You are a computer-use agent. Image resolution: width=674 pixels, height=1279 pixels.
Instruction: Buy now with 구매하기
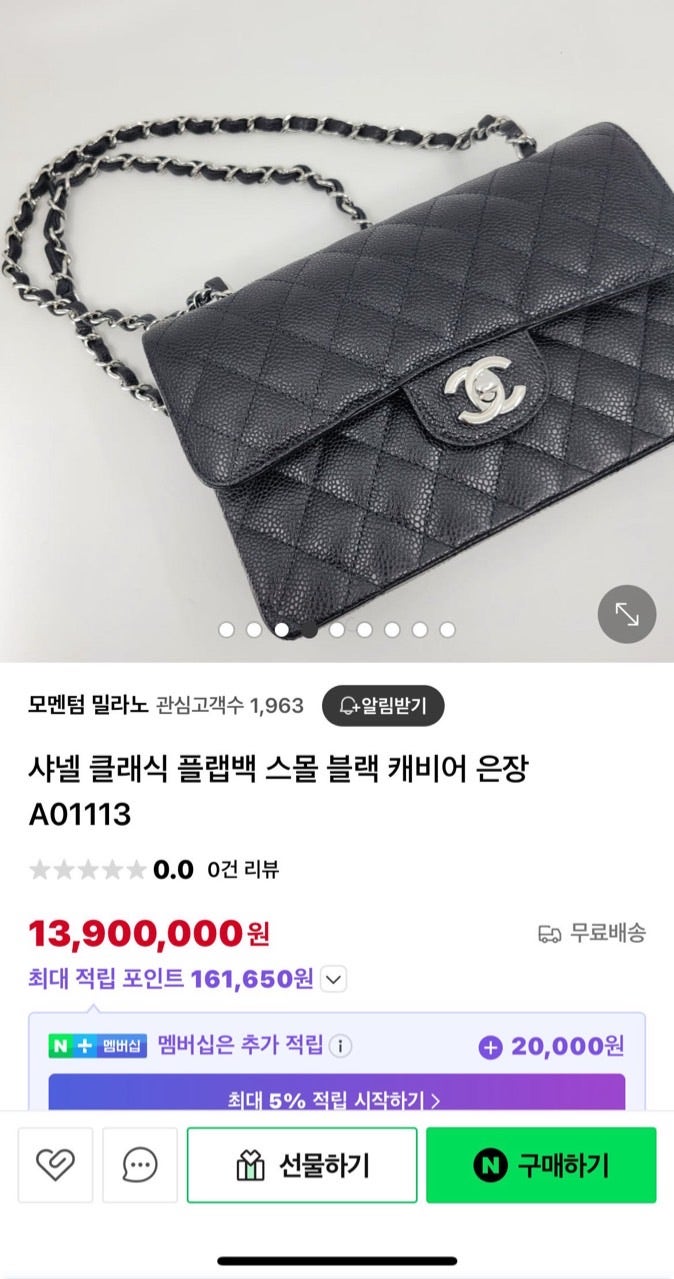541,1165
